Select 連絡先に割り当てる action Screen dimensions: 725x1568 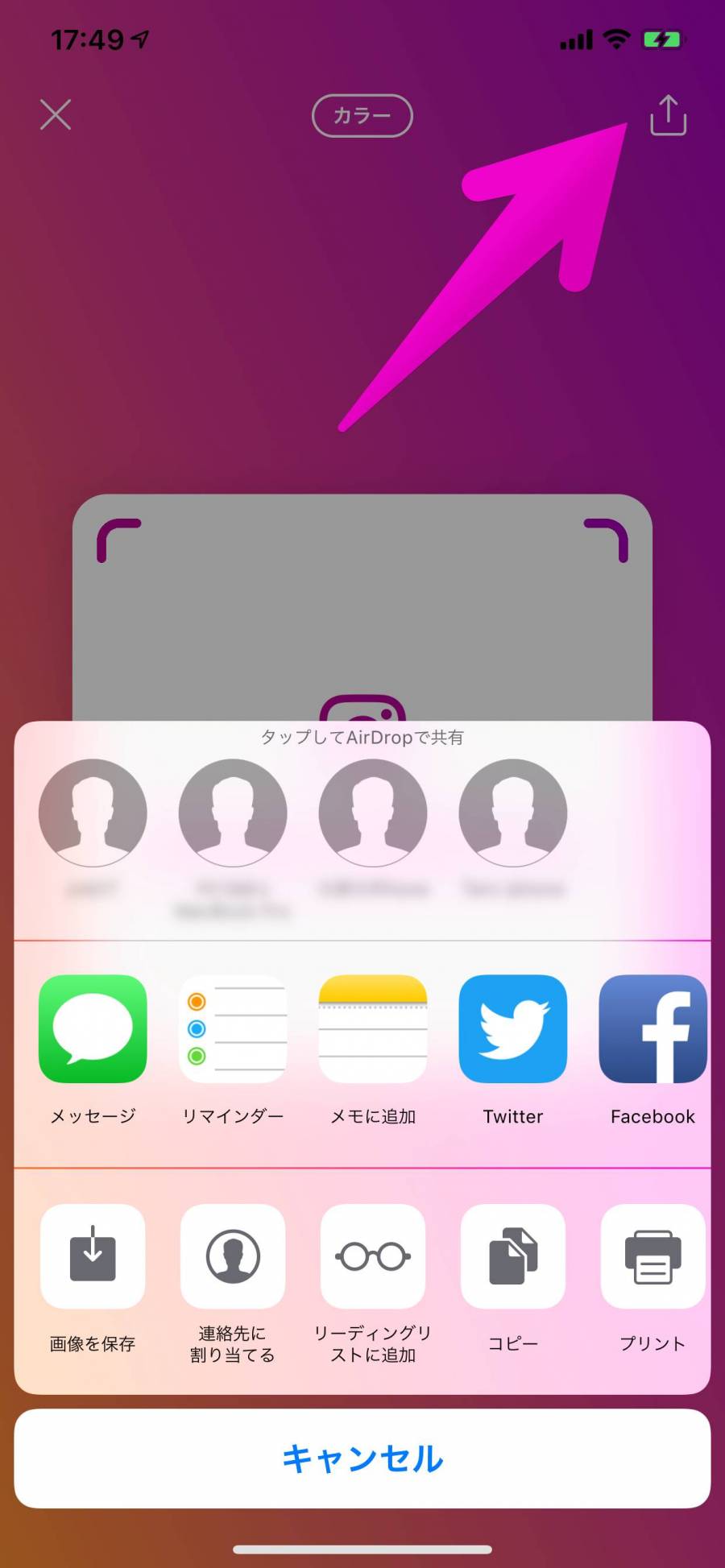tap(233, 1256)
